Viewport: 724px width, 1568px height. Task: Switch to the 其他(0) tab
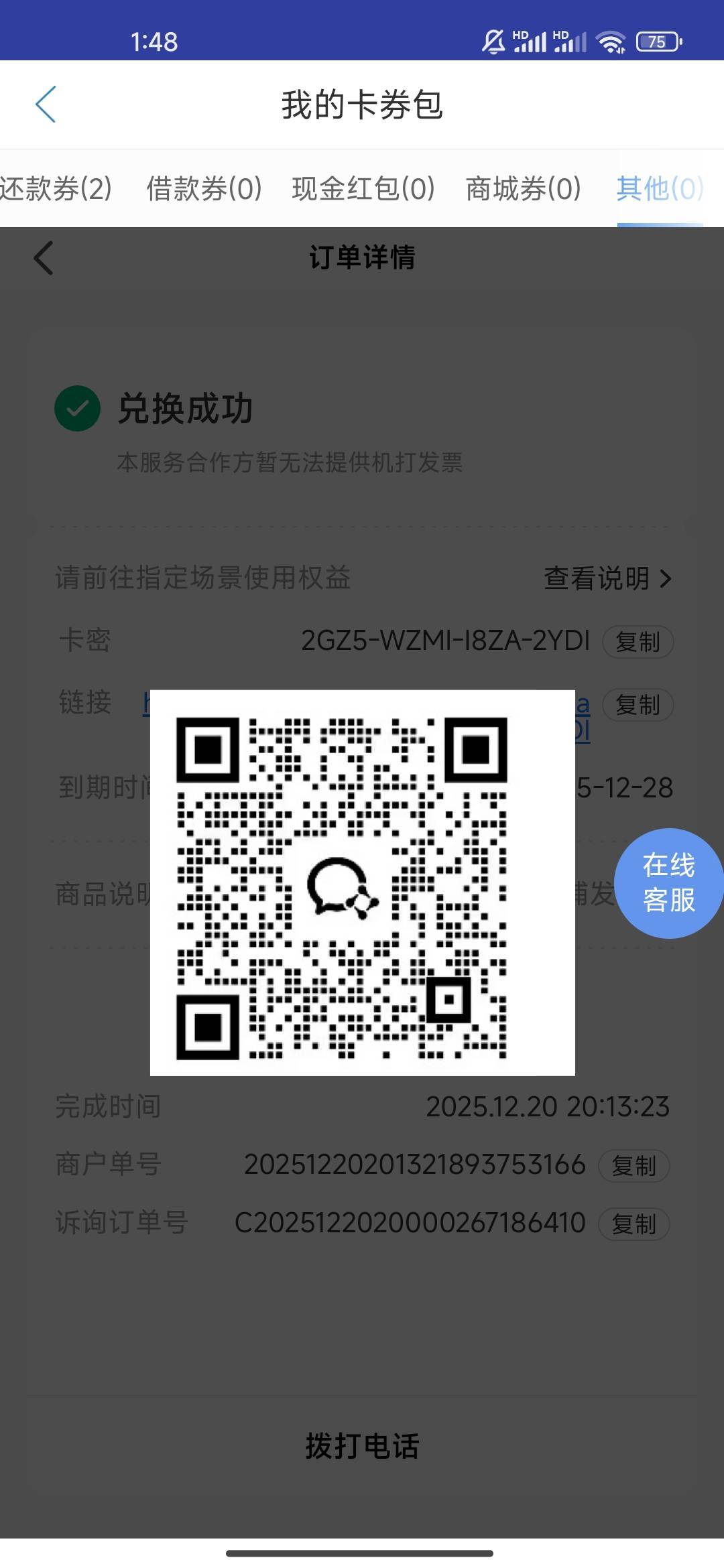coord(660,188)
